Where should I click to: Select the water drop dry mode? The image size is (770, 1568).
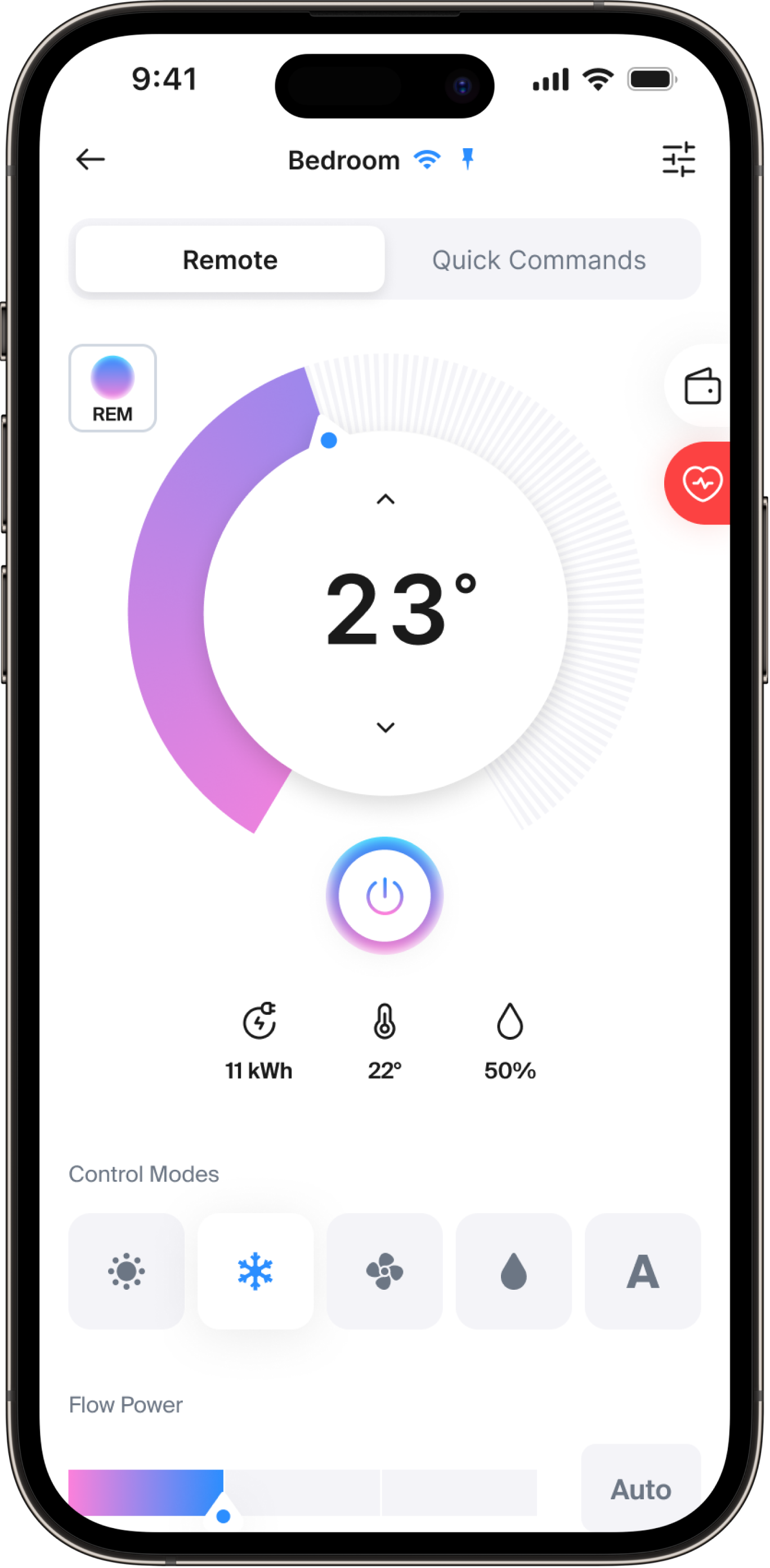coord(513,1271)
